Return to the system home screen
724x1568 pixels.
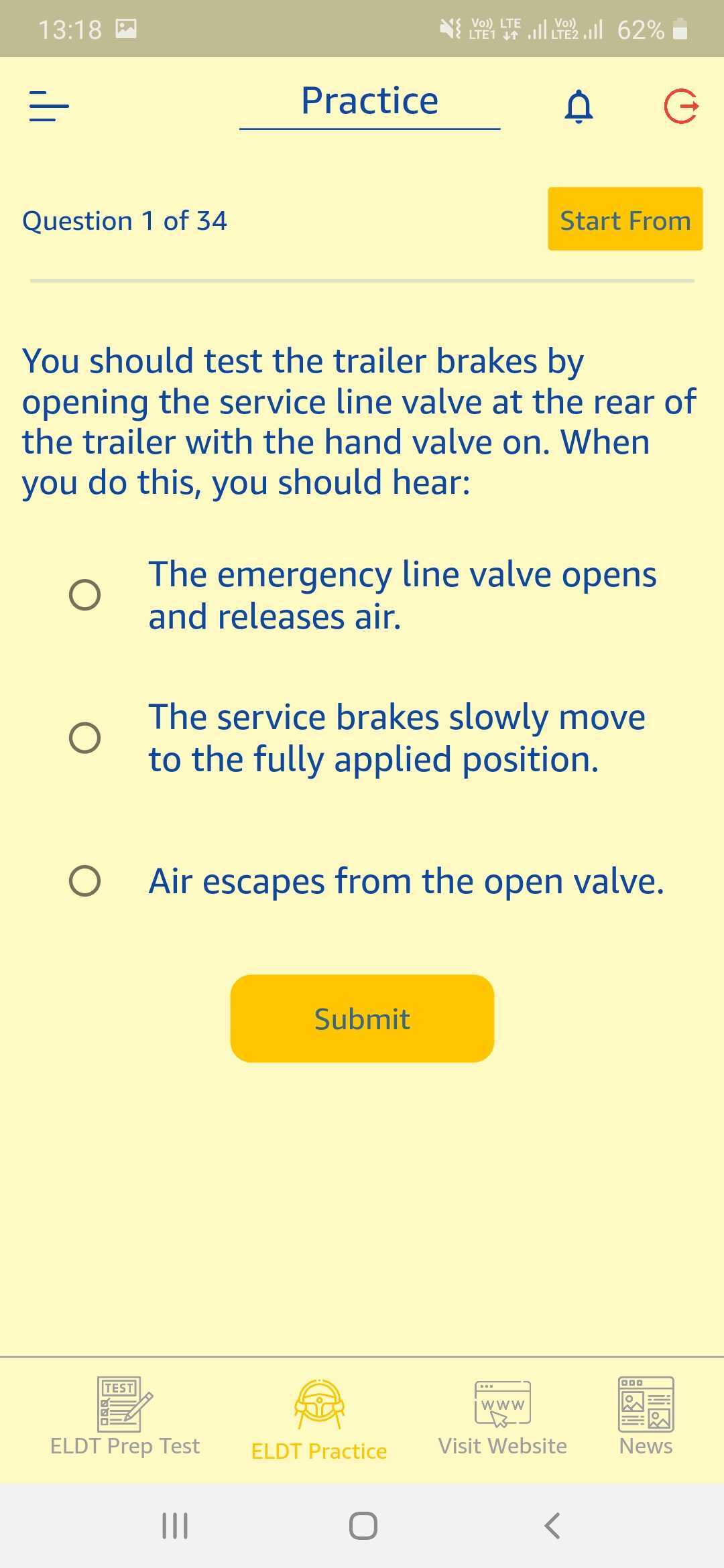363,1526
